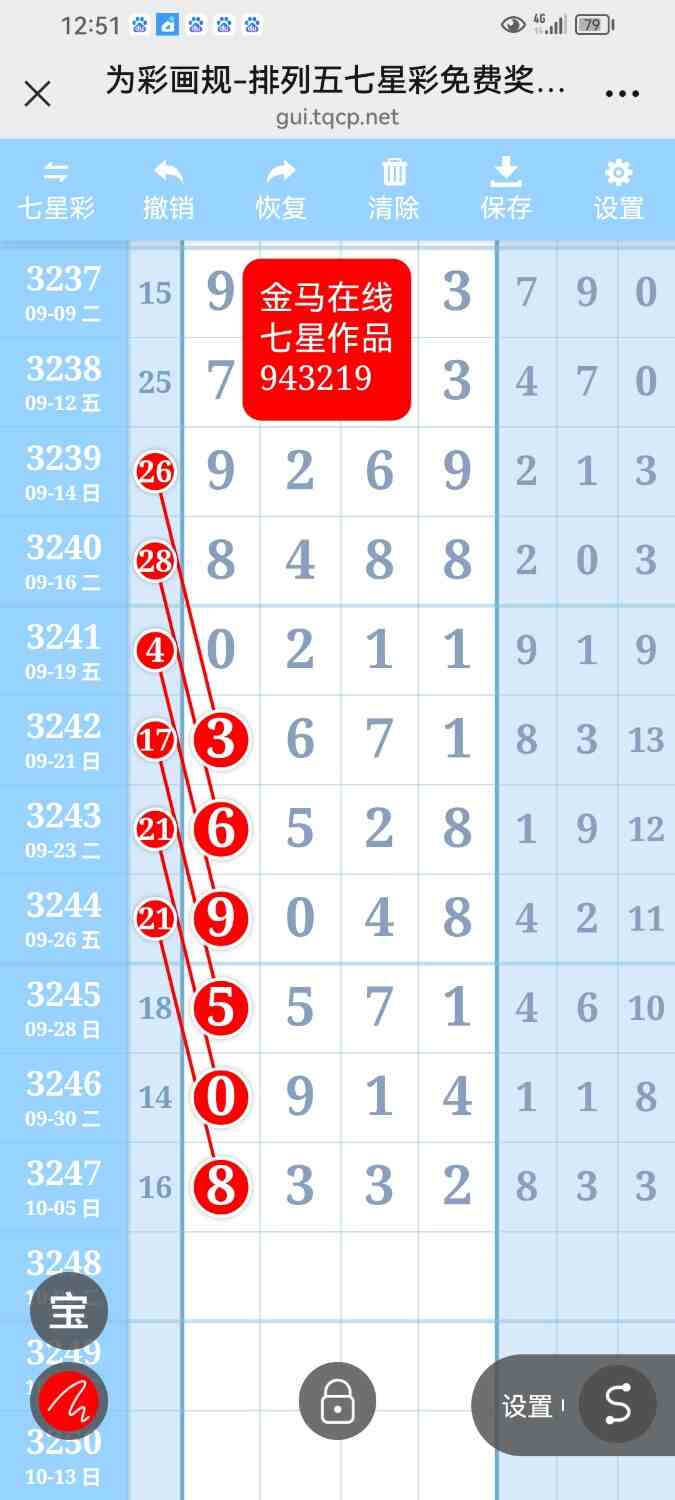675x1500 pixels.
Task: Undo last drawing with 撤销
Action: click(168, 190)
